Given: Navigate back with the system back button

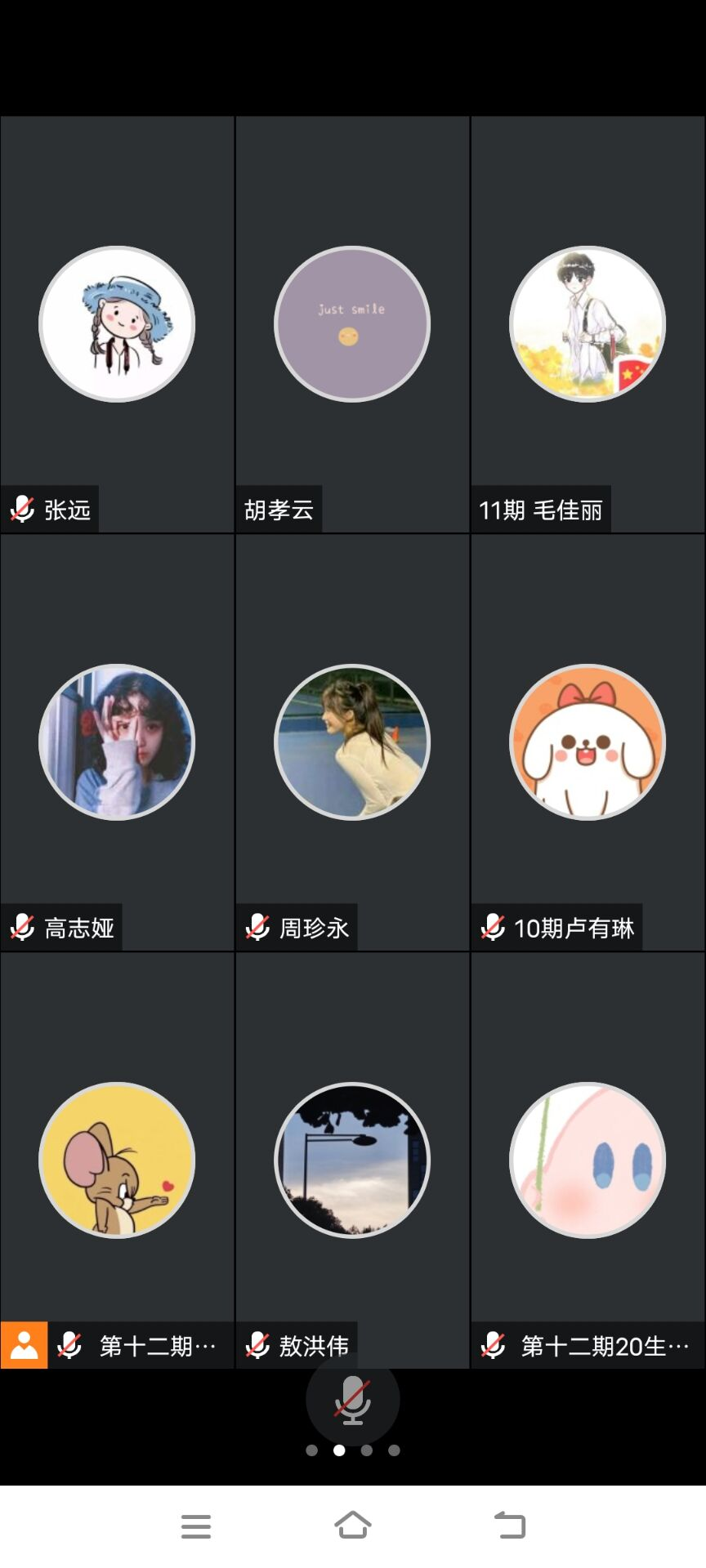Looking at the screenshot, I should pos(510,1525).
